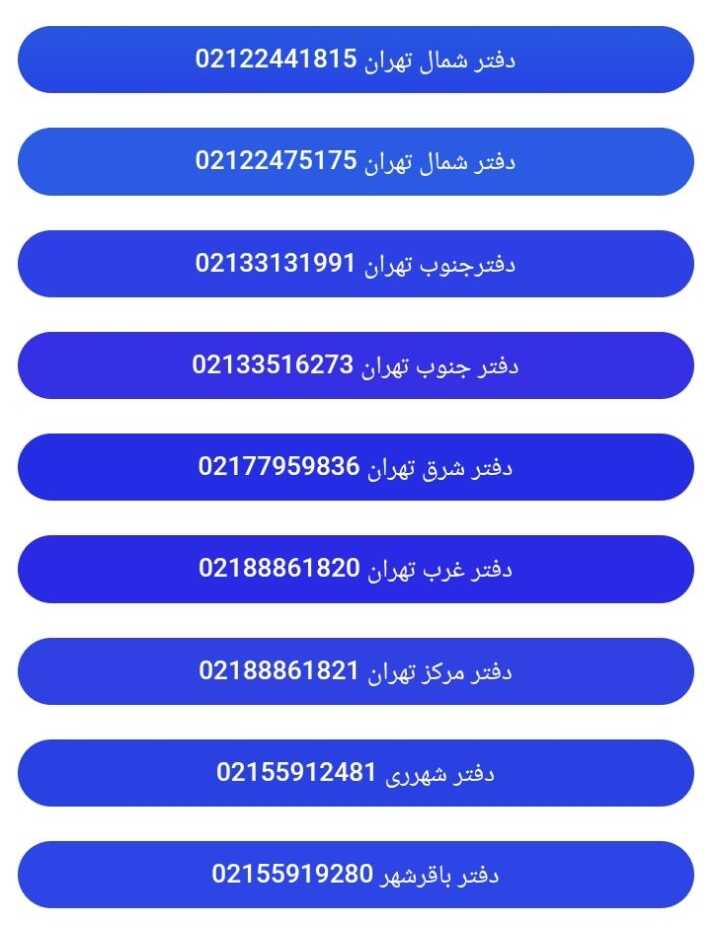
Task: Dial South Tehran office 02133131991
Action: [x=355, y=263]
